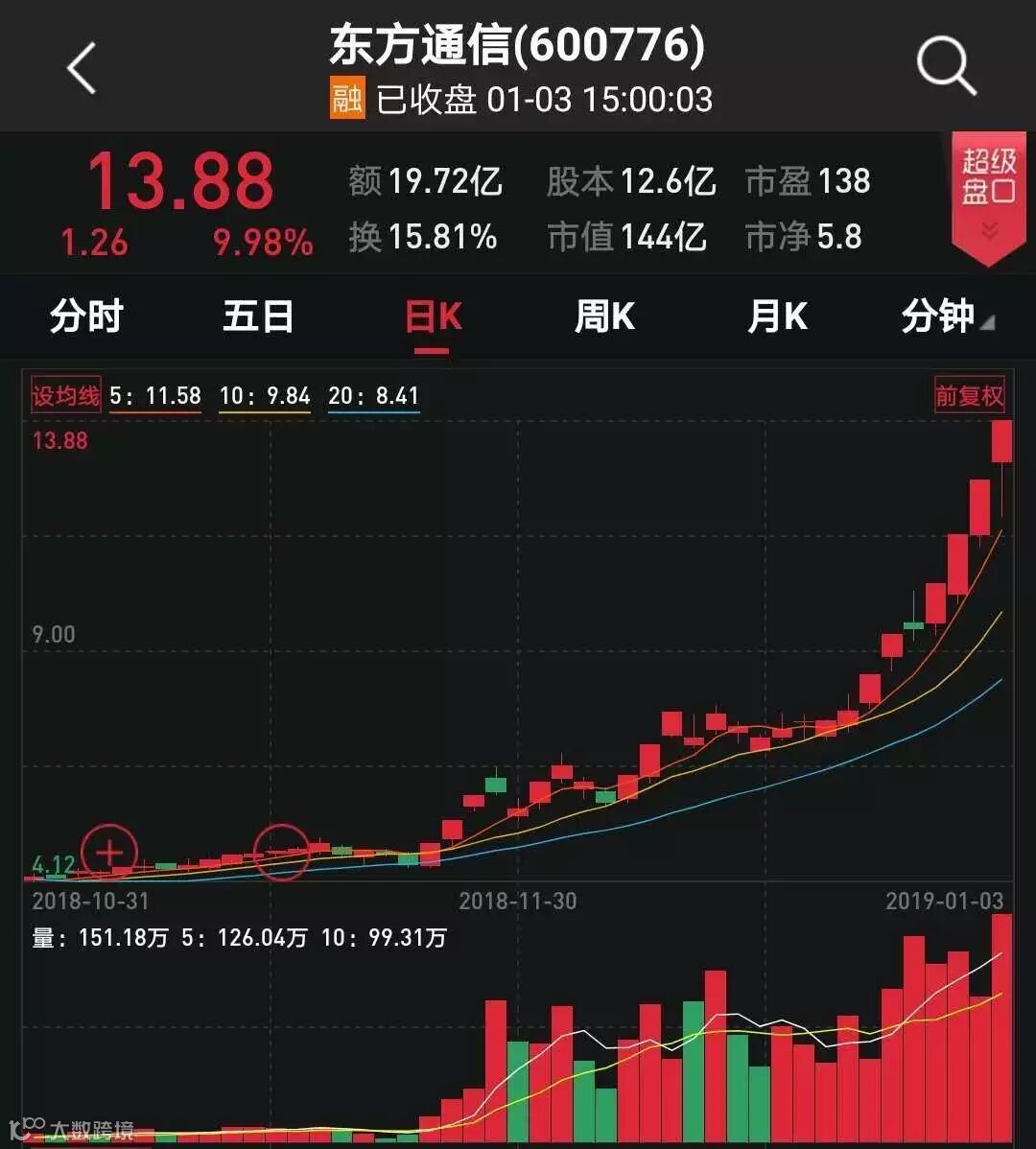The image size is (1036, 1149).
Task: Tap 设均线 to configure moving averages
Action: pos(66,396)
